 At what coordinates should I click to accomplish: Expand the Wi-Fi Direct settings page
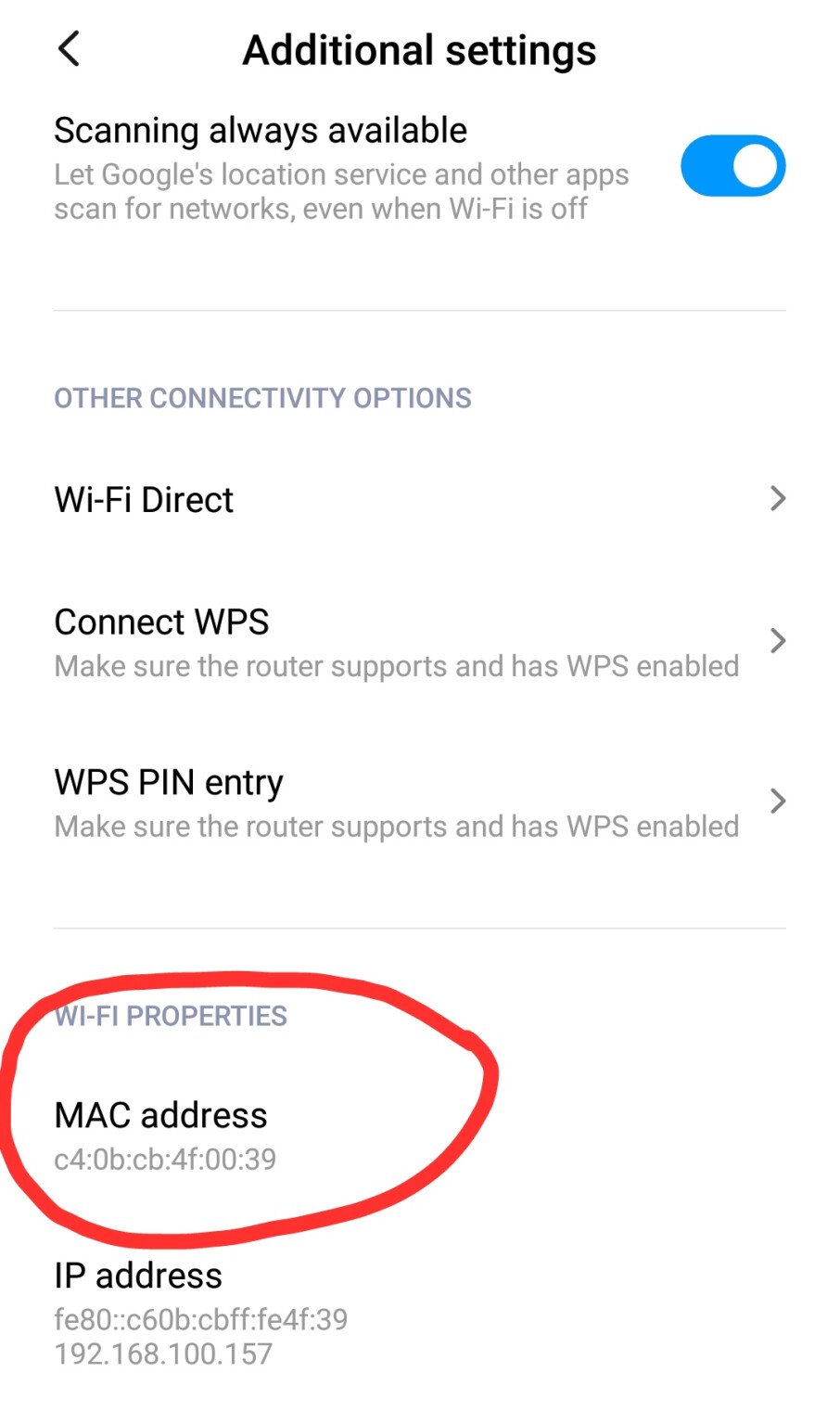tap(417, 499)
